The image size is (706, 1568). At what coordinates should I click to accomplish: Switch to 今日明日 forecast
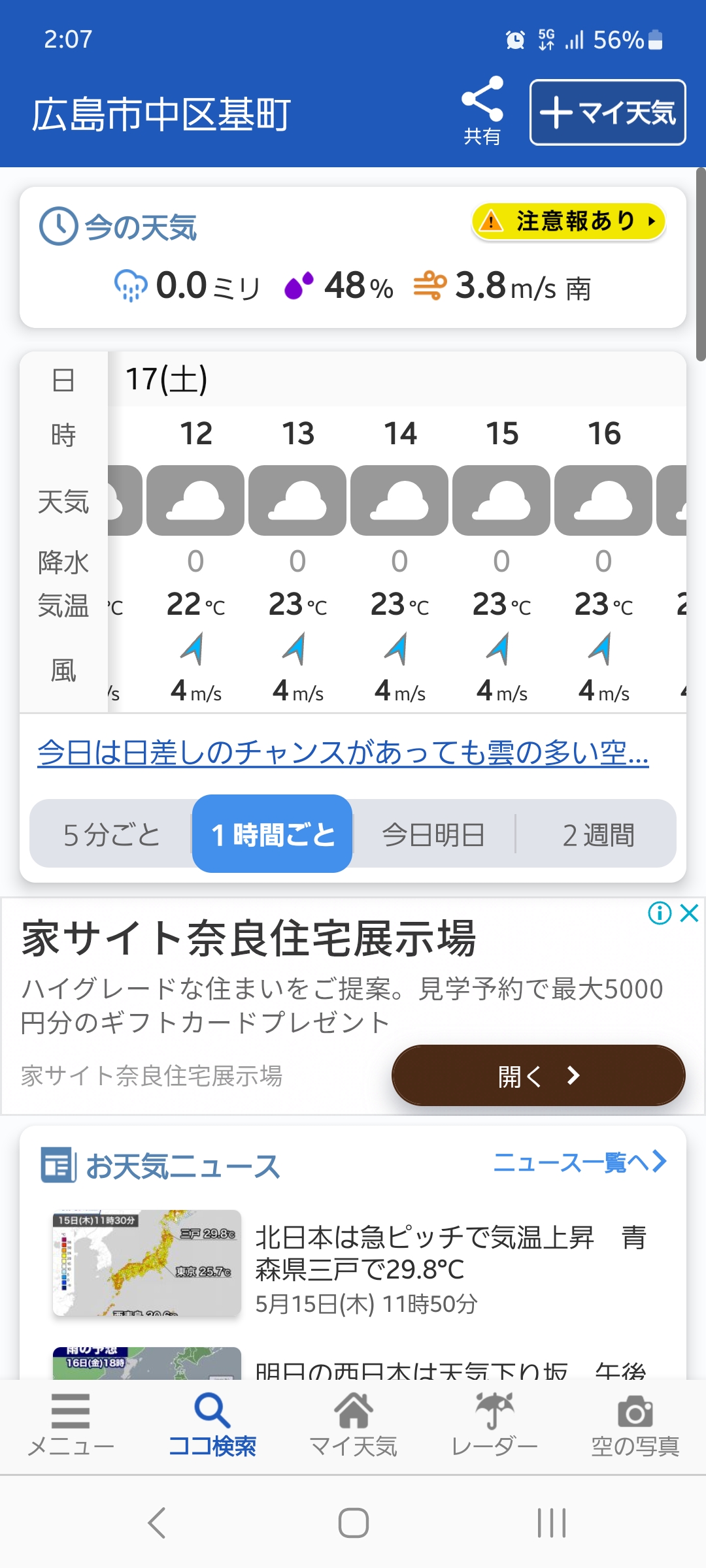433,834
